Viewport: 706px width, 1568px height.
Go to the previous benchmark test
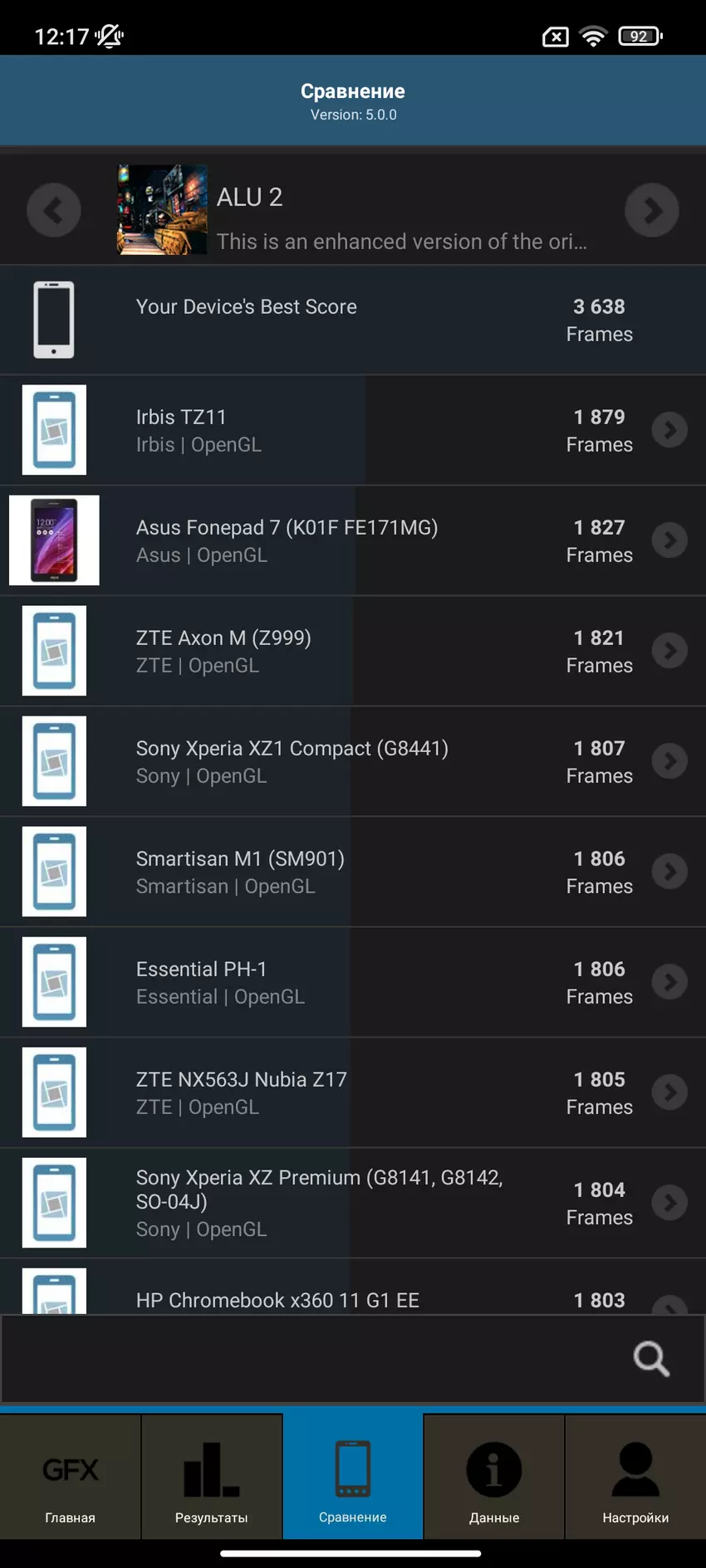tap(54, 210)
